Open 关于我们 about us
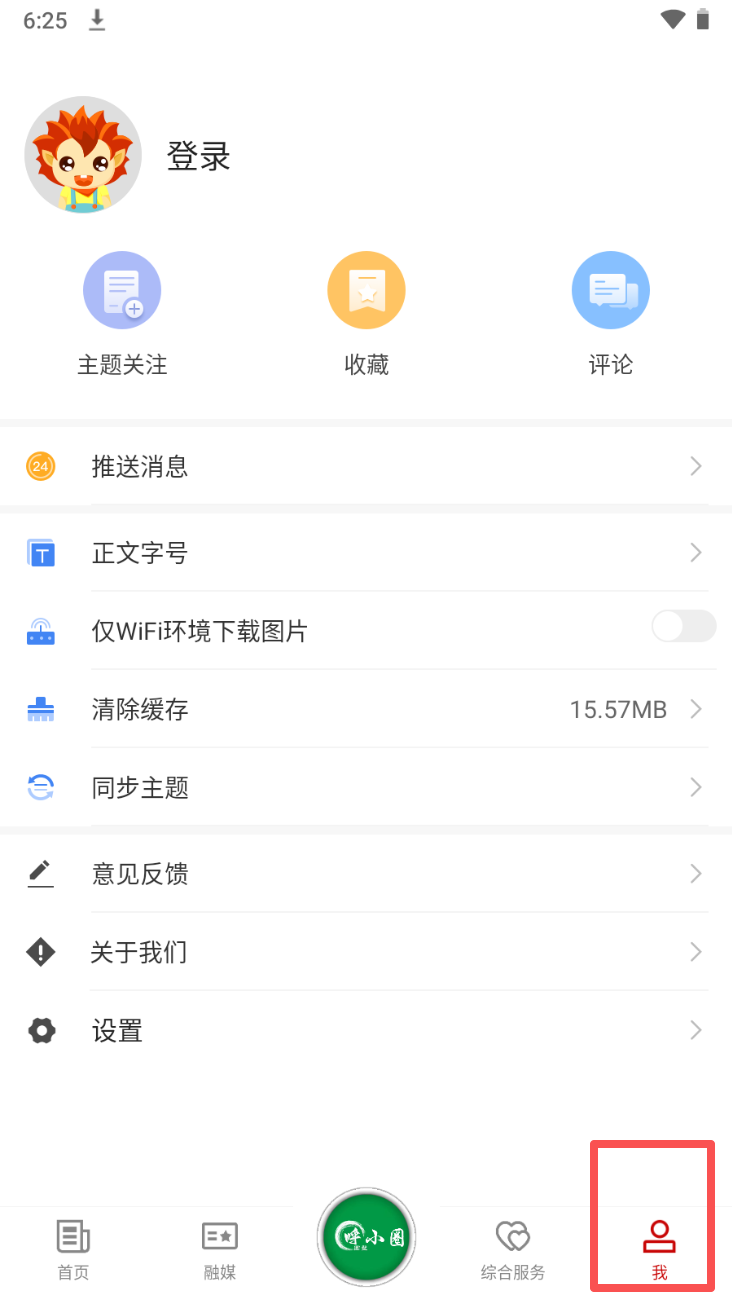This screenshot has width=732, height=1304. [x=366, y=952]
